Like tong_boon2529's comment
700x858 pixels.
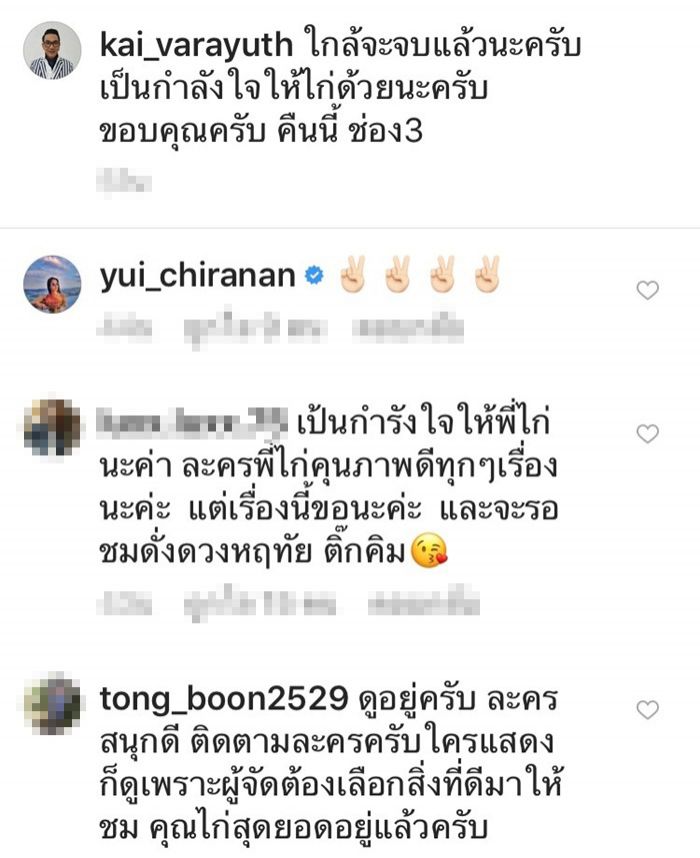(x=648, y=709)
